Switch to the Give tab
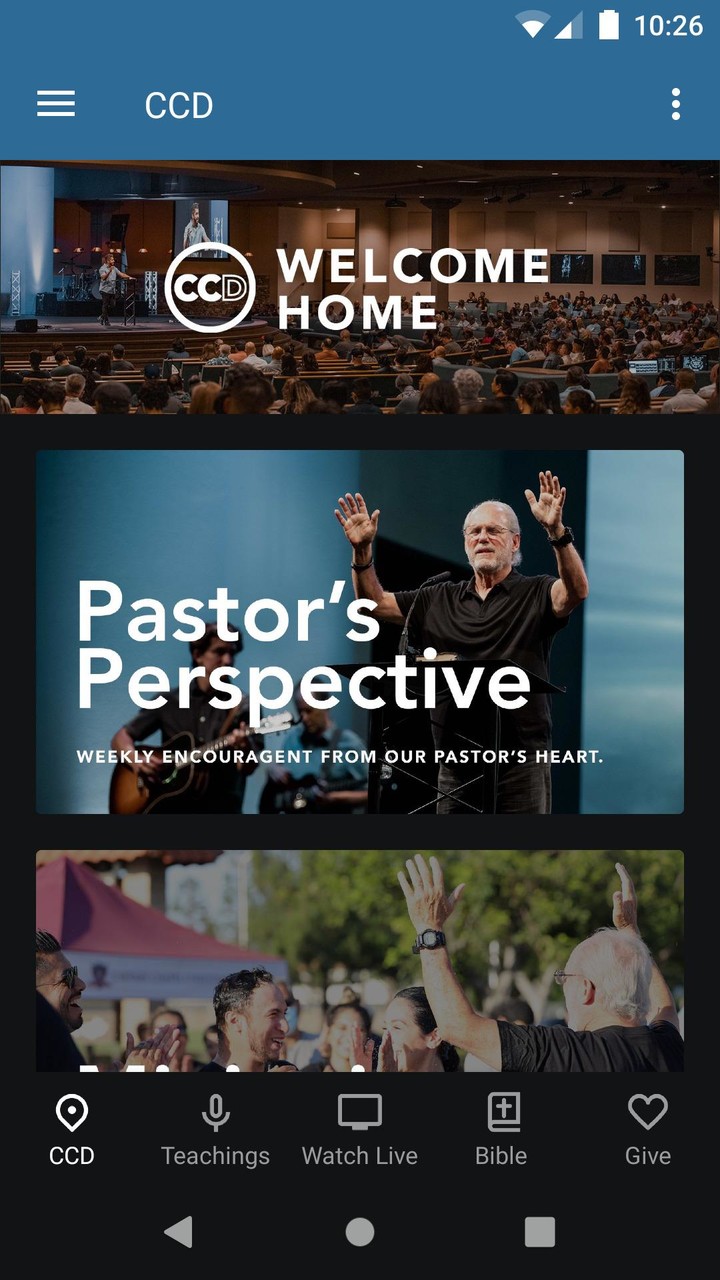720x1280 pixels. [x=647, y=1131]
